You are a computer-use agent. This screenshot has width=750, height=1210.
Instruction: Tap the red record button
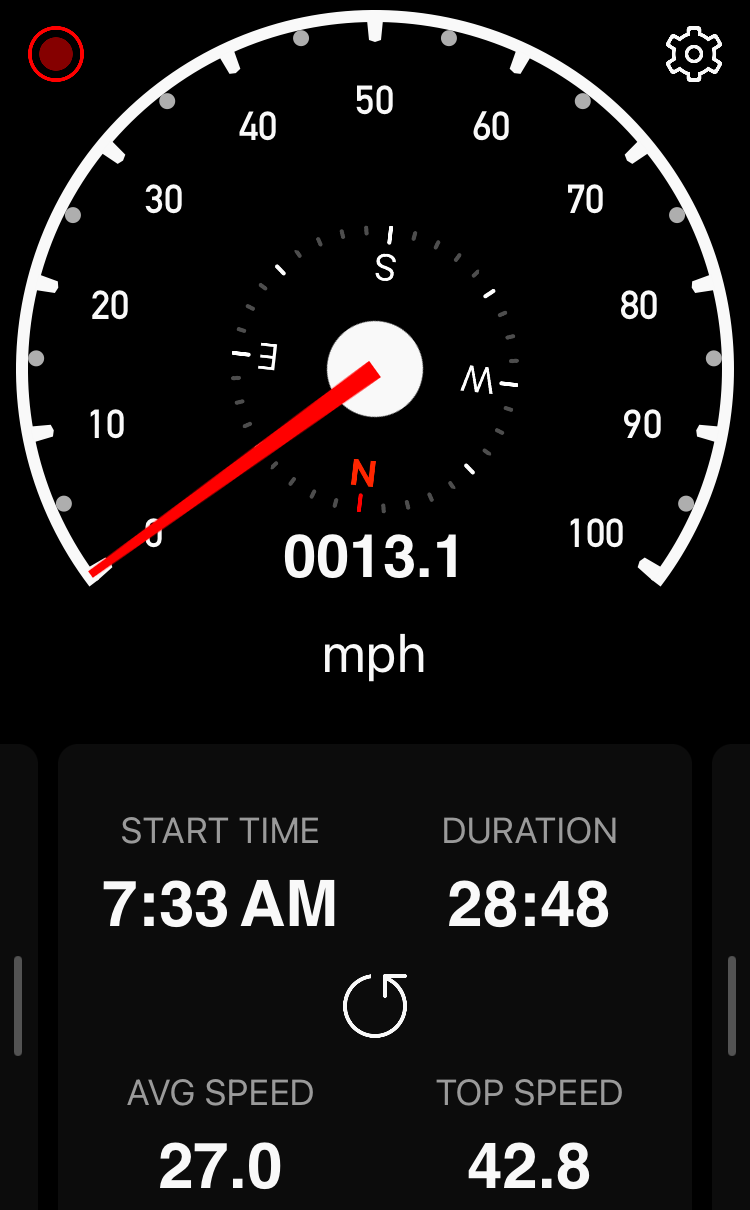[56, 54]
